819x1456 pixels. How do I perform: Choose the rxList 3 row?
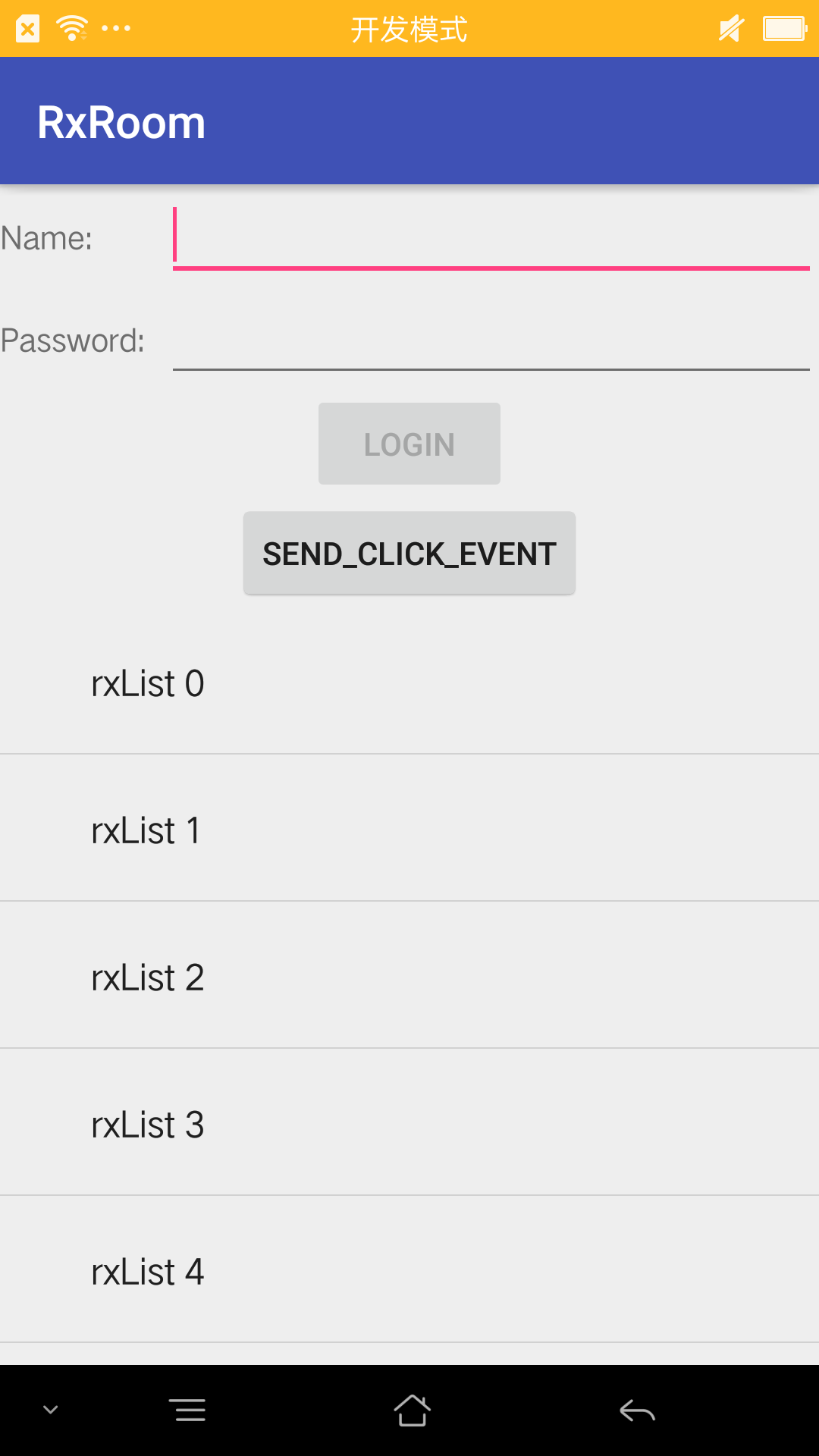[409, 1124]
